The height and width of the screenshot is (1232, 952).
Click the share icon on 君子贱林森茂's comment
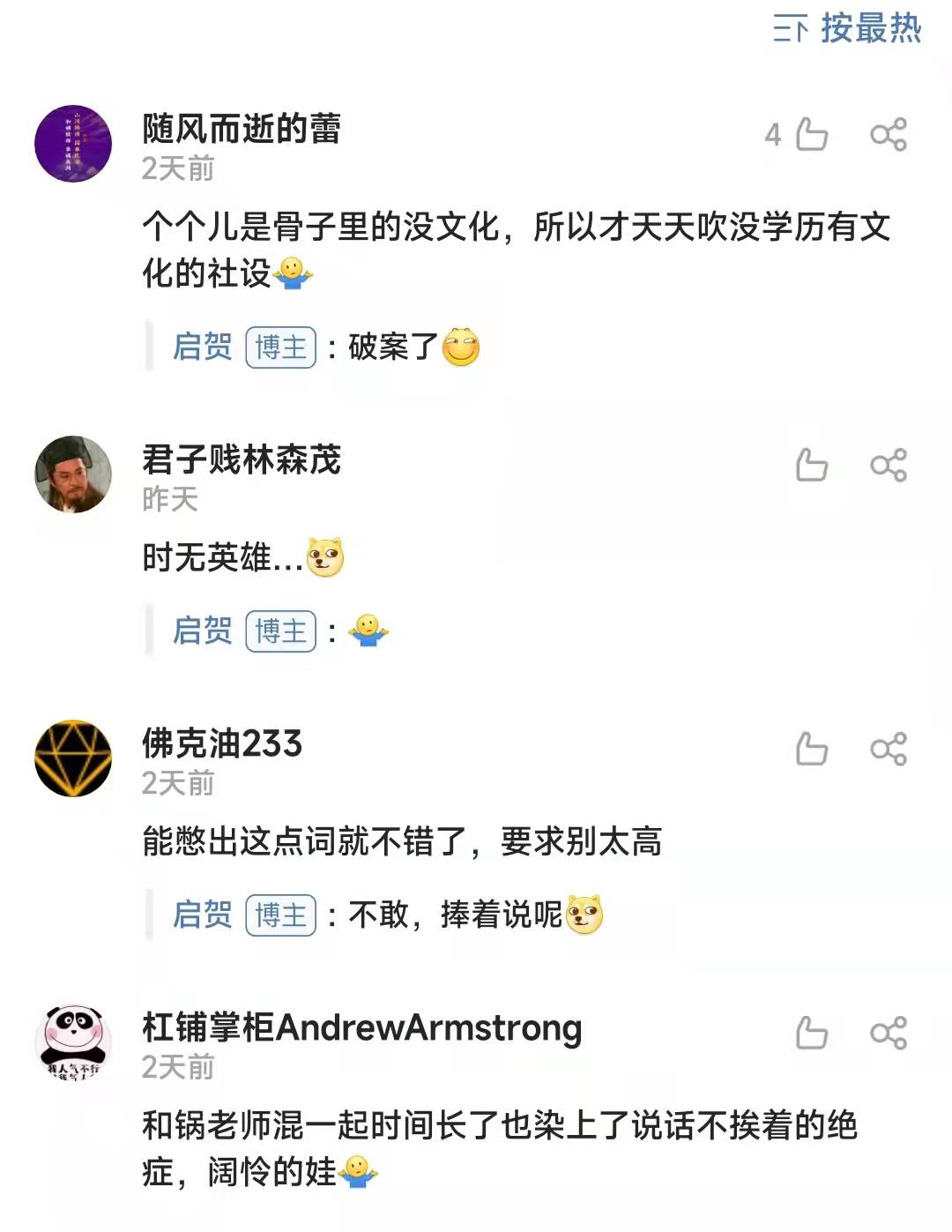point(890,467)
